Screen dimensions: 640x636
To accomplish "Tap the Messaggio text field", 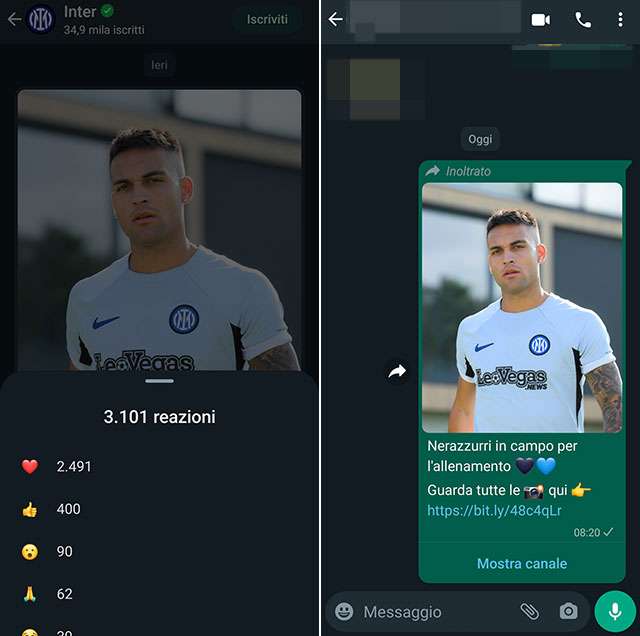I will (430, 611).
